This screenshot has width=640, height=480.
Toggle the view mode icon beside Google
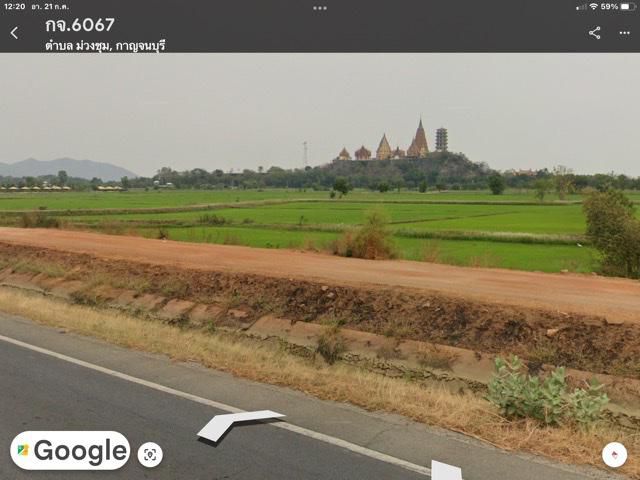(x=150, y=454)
